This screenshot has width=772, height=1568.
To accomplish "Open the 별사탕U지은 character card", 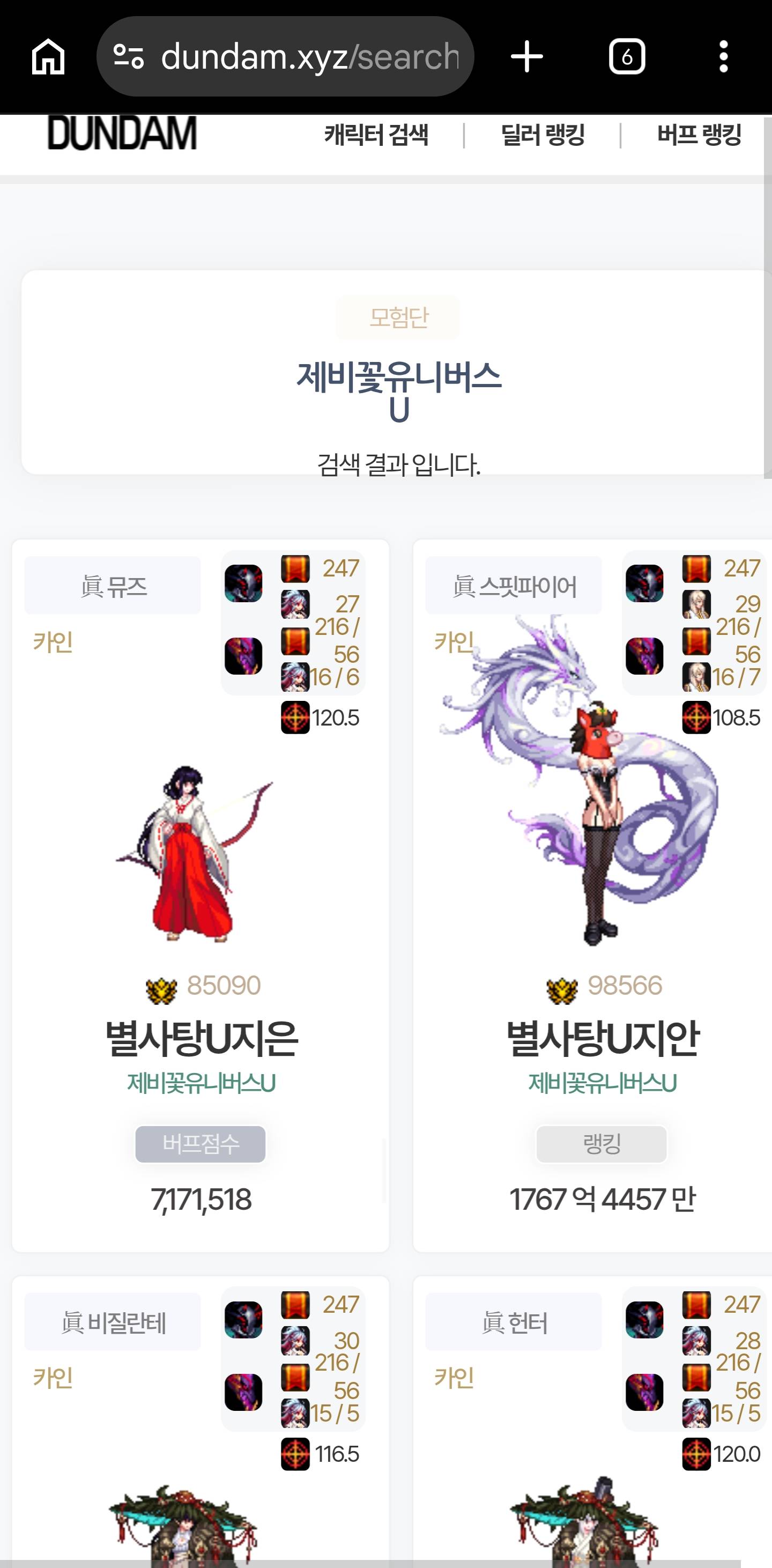I will click(201, 1037).
